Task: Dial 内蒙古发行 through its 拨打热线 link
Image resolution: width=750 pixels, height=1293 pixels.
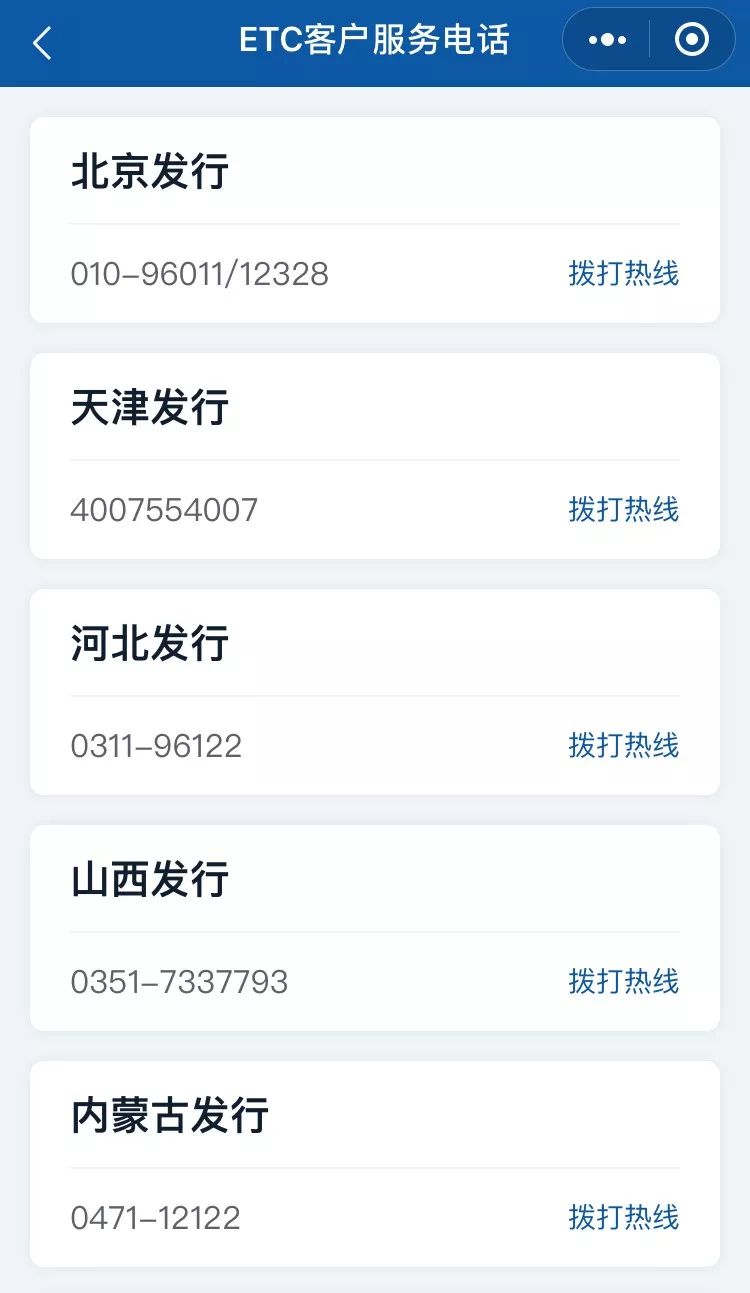Action: pyautogui.click(x=623, y=1218)
